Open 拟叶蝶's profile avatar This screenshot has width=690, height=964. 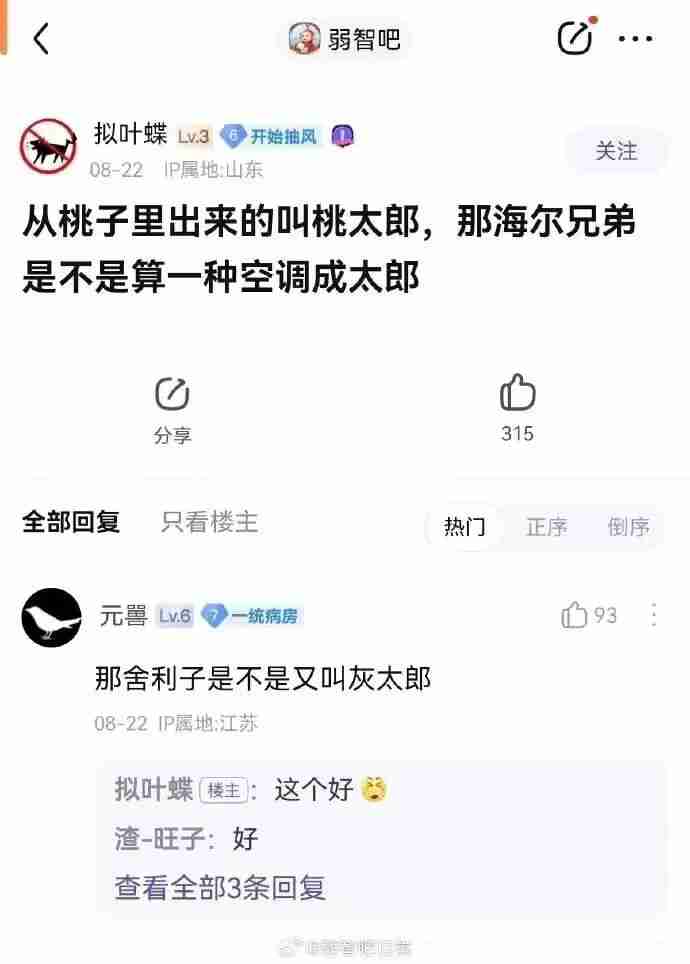[48, 147]
